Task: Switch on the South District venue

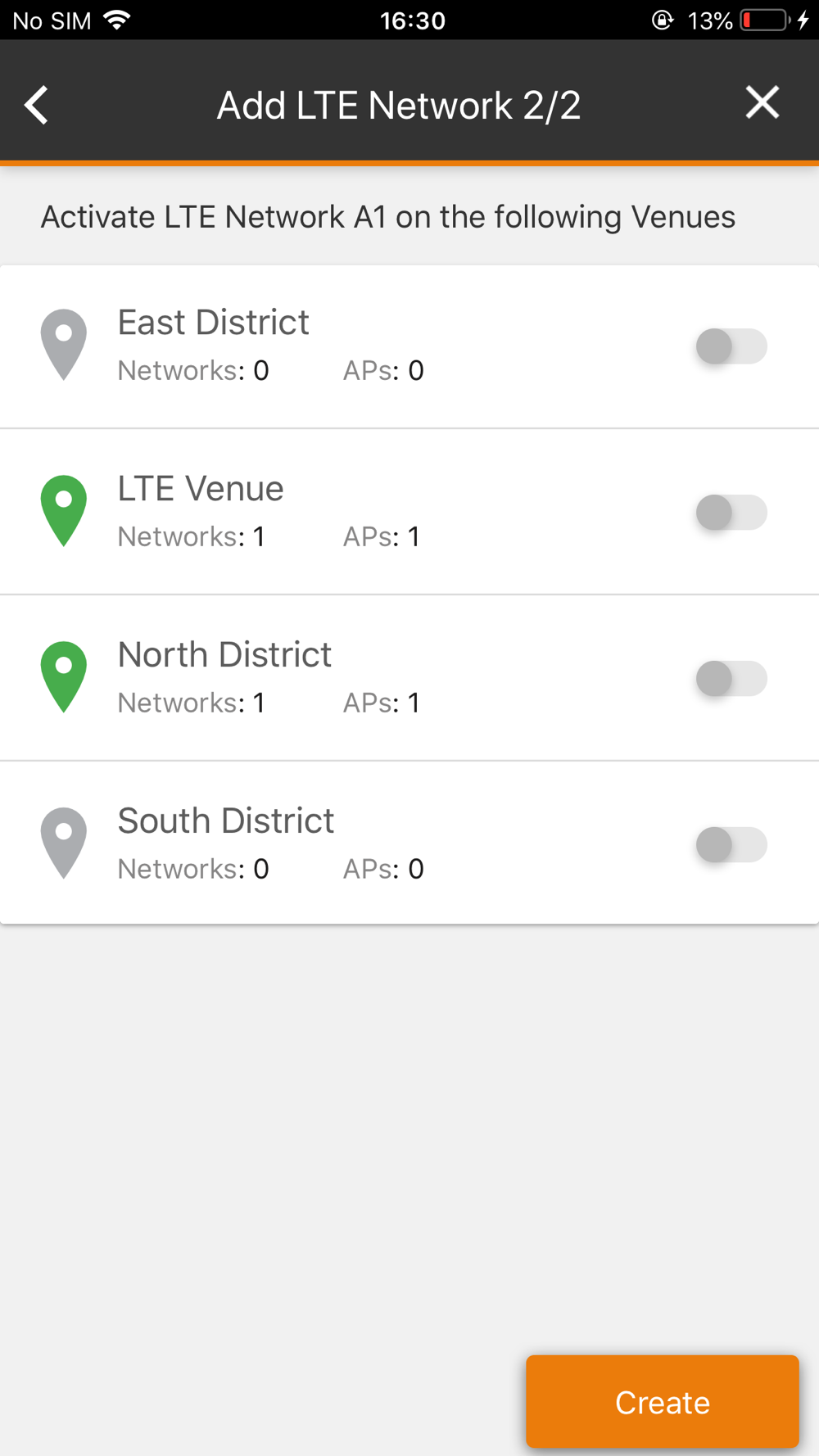Action: (731, 845)
